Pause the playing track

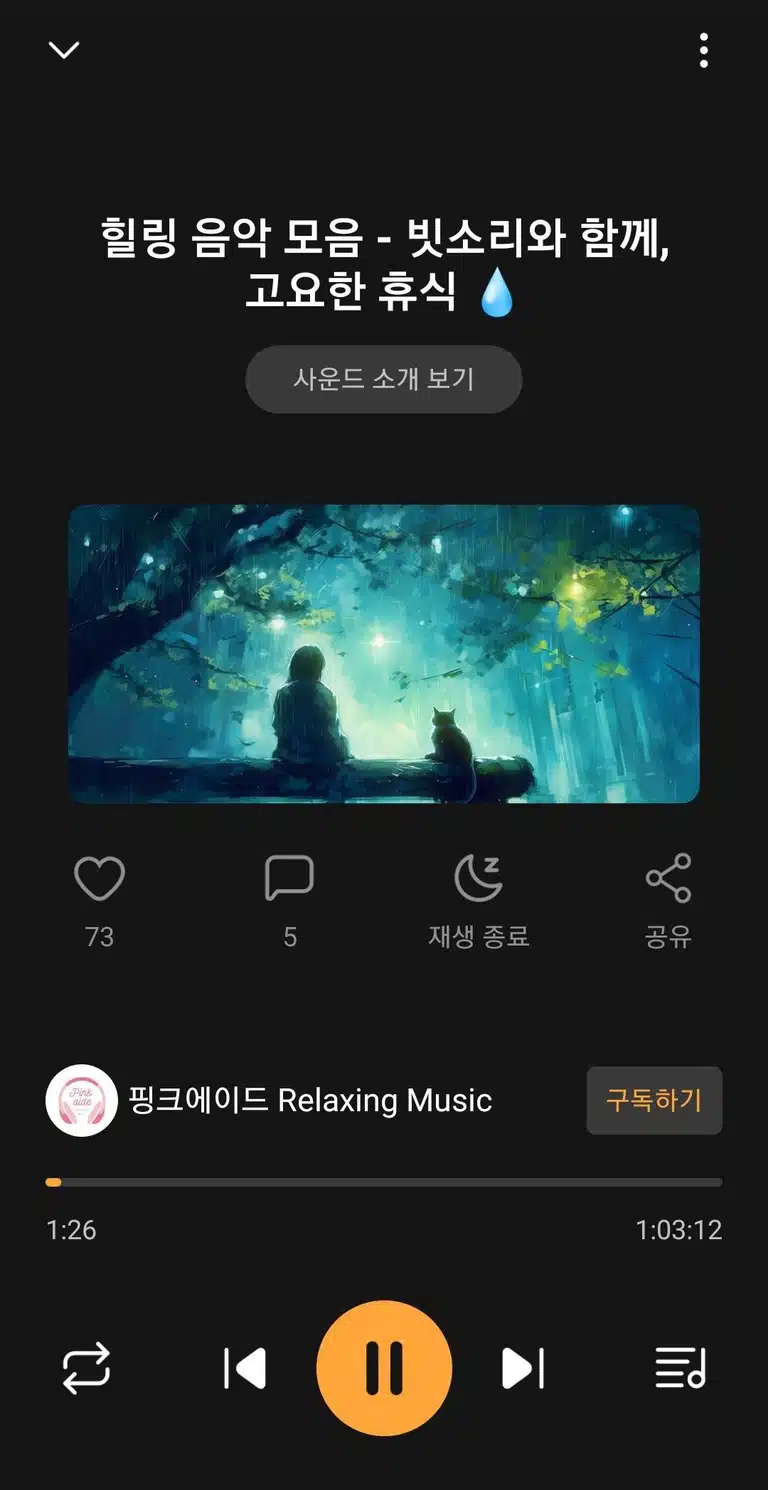tap(384, 1368)
